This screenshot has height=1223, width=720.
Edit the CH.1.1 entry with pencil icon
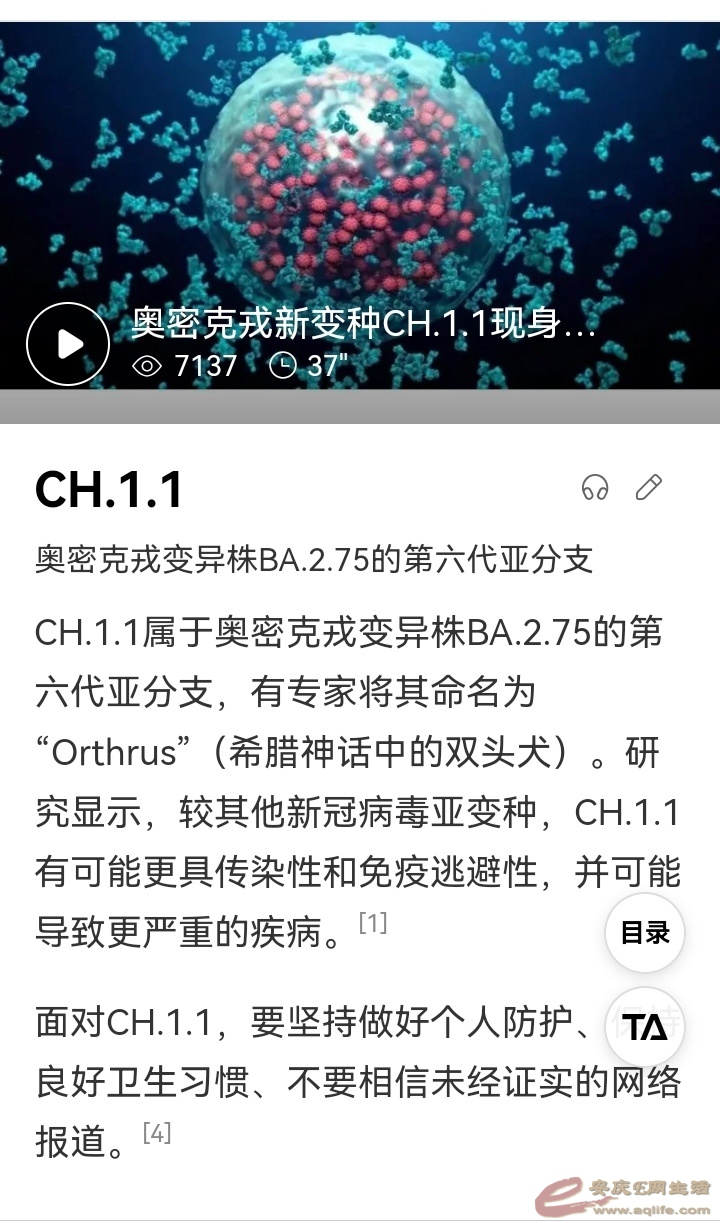(649, 488)
